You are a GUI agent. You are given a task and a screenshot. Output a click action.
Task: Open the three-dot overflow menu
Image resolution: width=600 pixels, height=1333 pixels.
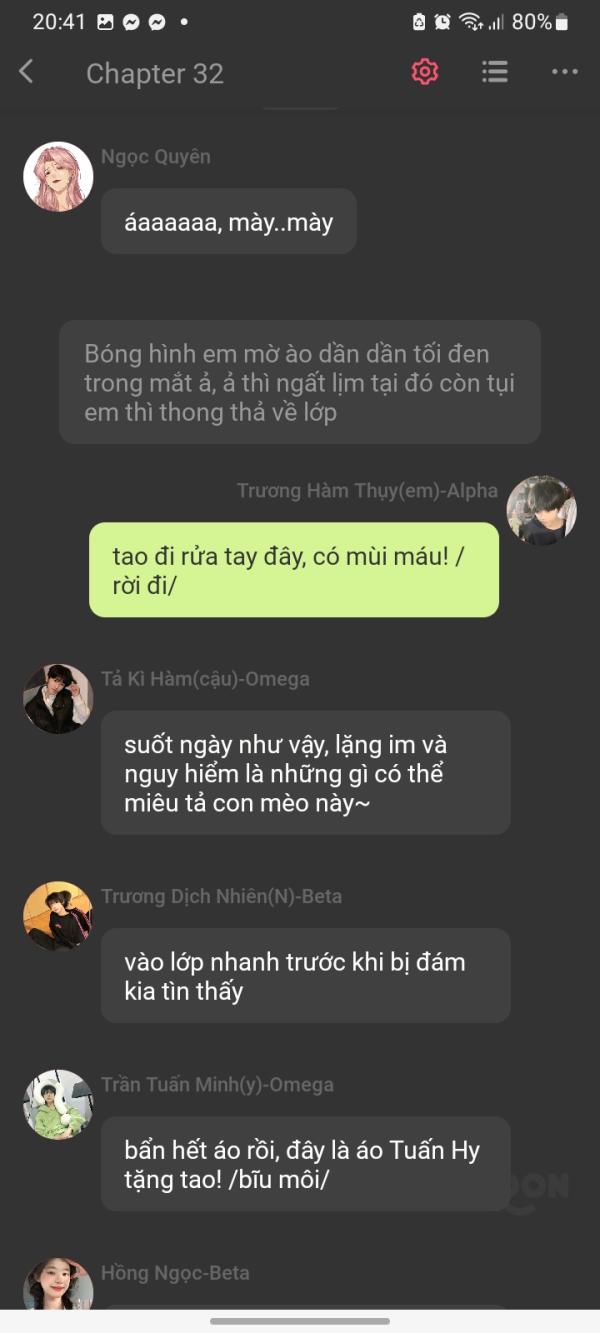[565, 72]
